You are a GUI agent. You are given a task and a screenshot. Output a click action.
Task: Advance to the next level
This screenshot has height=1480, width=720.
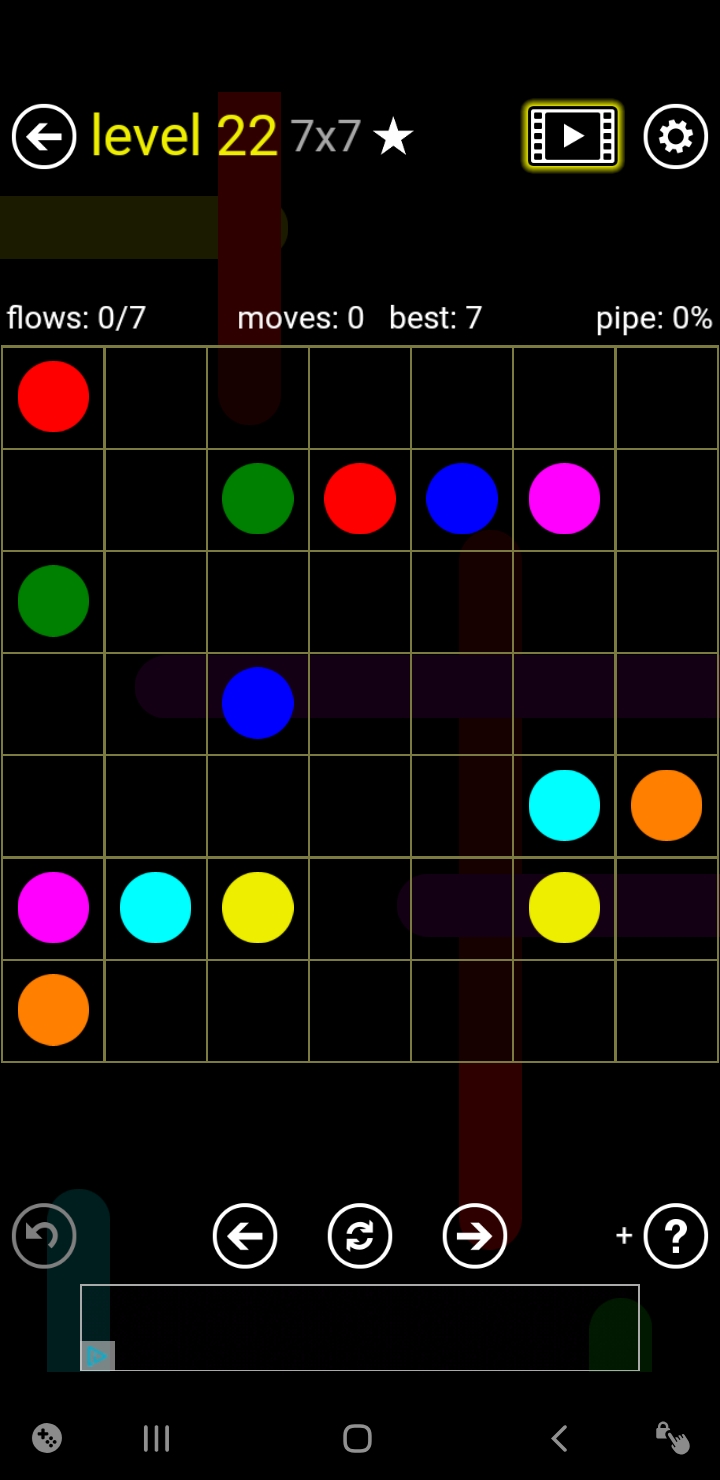(475, 1236)
